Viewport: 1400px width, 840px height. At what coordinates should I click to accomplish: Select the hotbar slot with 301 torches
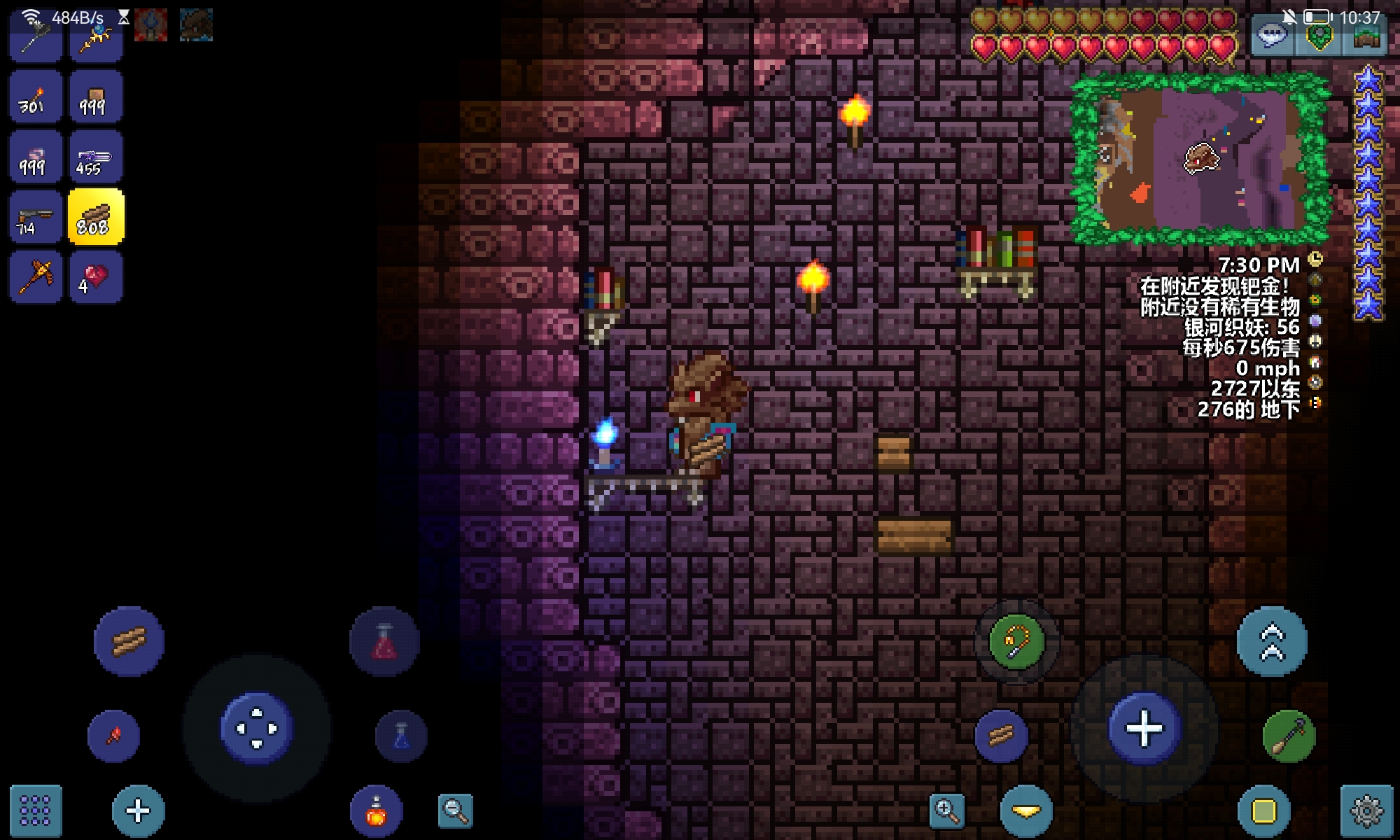click(35, 98)
